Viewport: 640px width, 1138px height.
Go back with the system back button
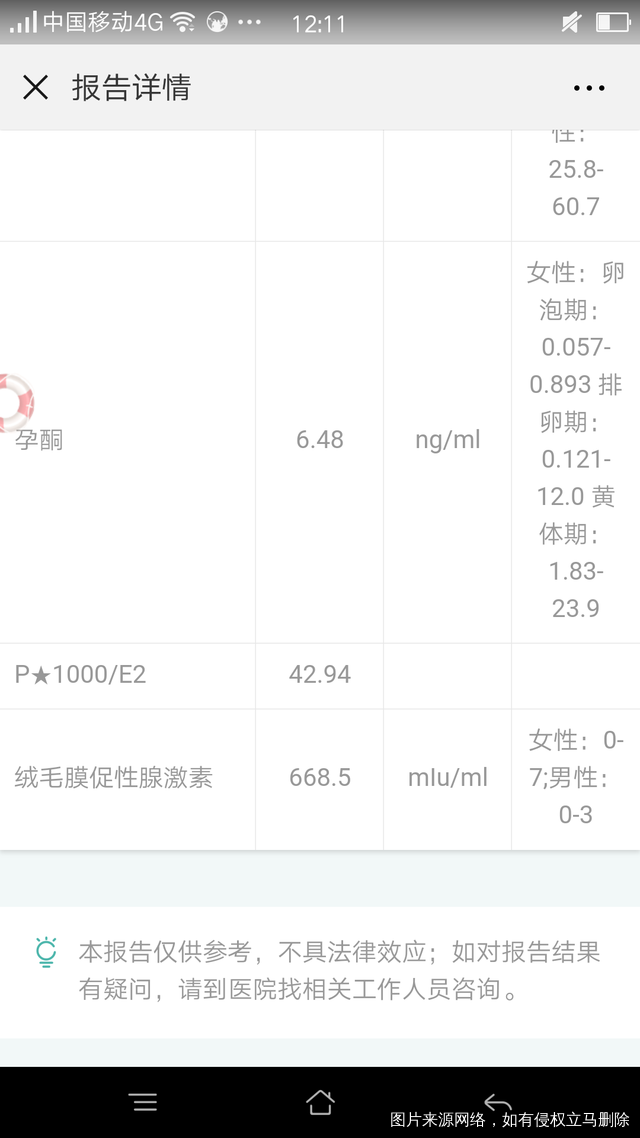click(498, 1102)
